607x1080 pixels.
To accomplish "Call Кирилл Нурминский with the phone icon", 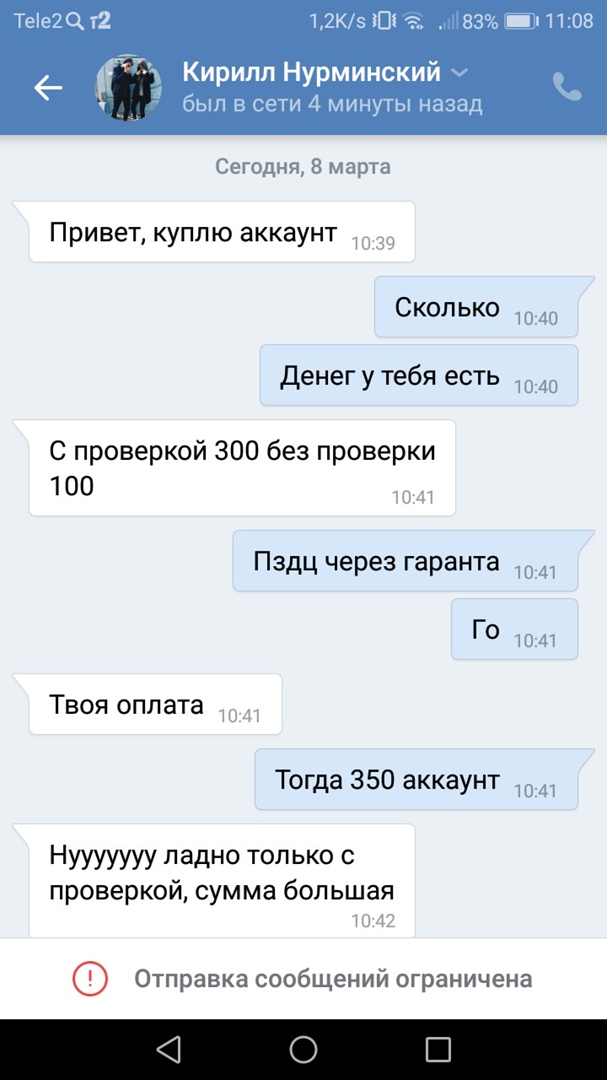I will (x=566, y=87).
